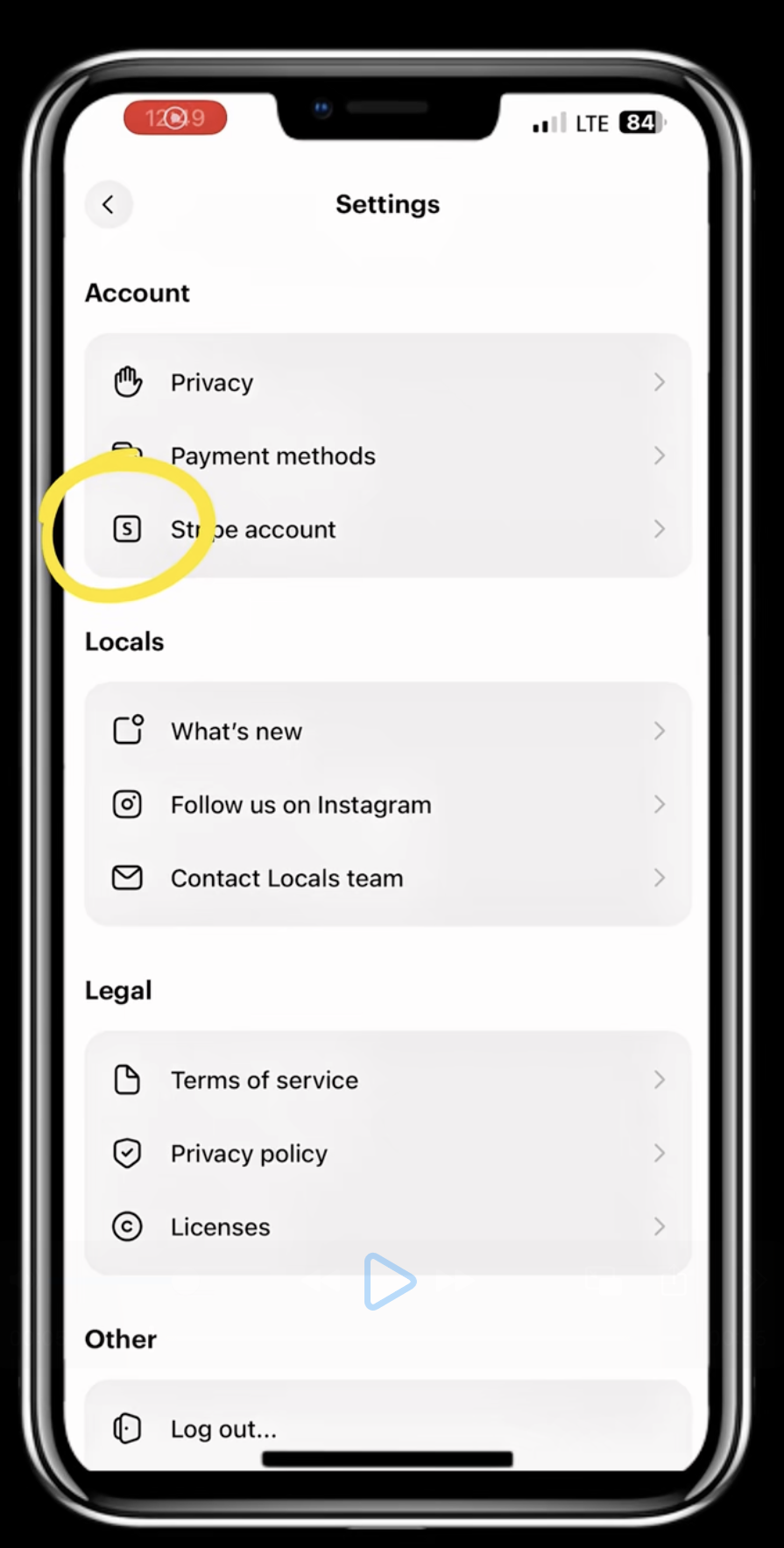The width and height of the screenshot is (784, 1548).
Task: Open the Stripe account row
Action: pos(388,529)
